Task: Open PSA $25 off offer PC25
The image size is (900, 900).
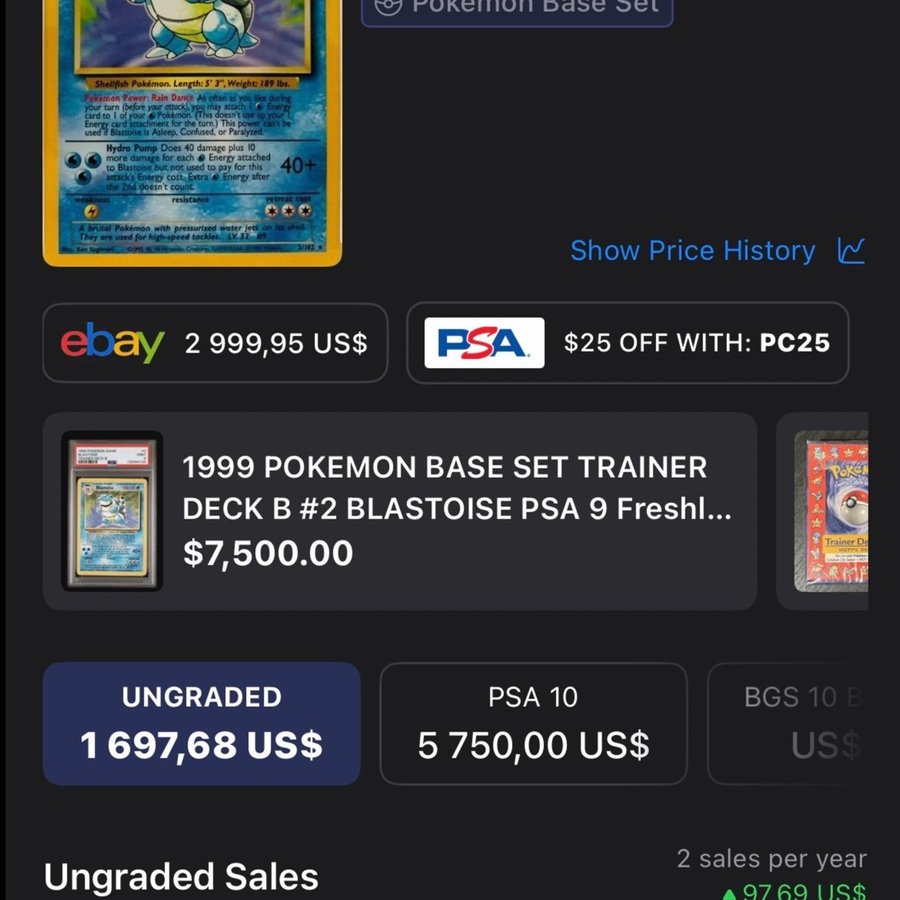Action: 627,343
